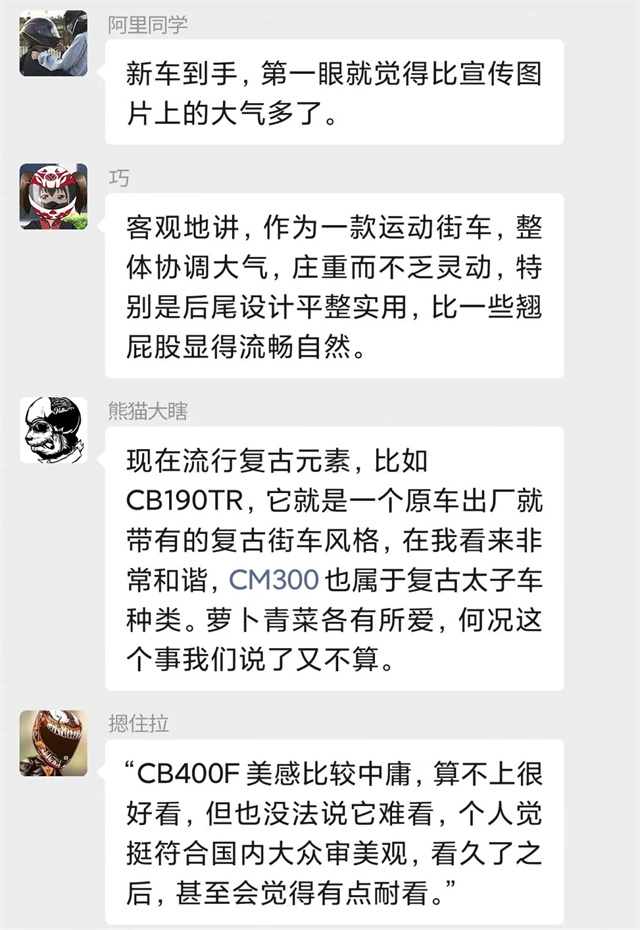Screen dimensions: 640x930
Task: View 巧's avatar profile
Action: [53, 196]
